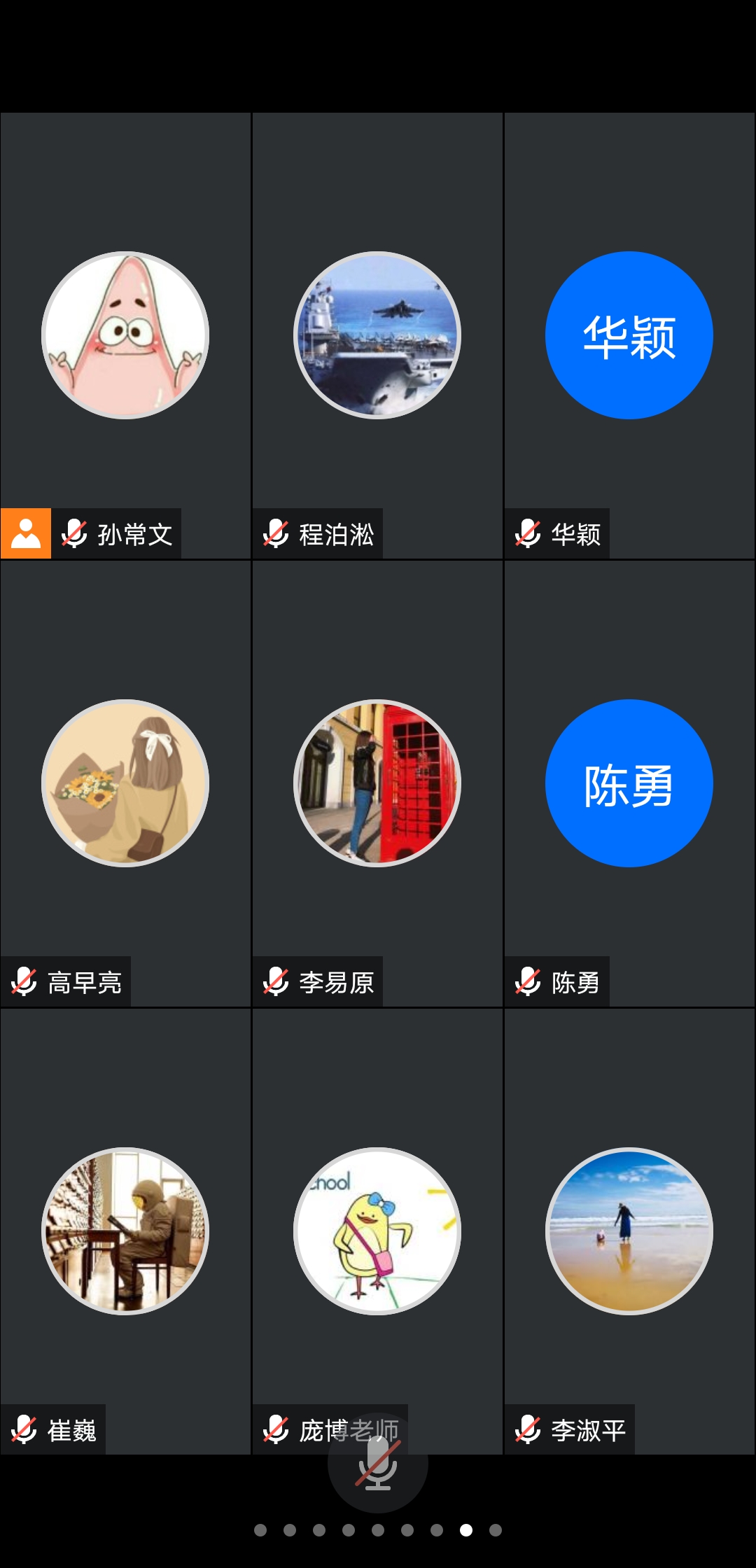Open 高早亮's participant tile
756x1568 pixels.
pyautogui.click(x=125, y=783)
